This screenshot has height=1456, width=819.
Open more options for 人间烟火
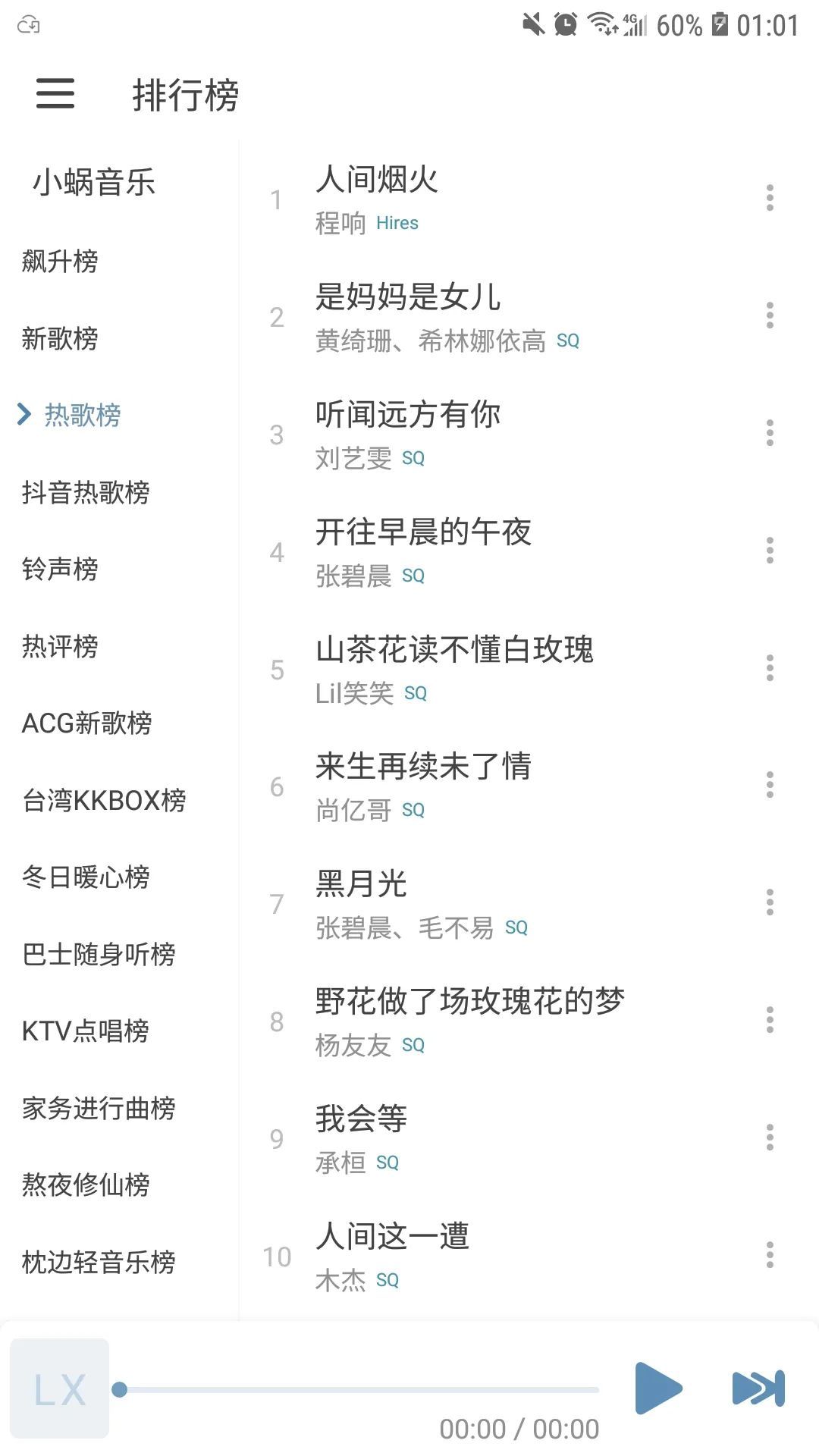pyautogui.click(x=770, y=198)
